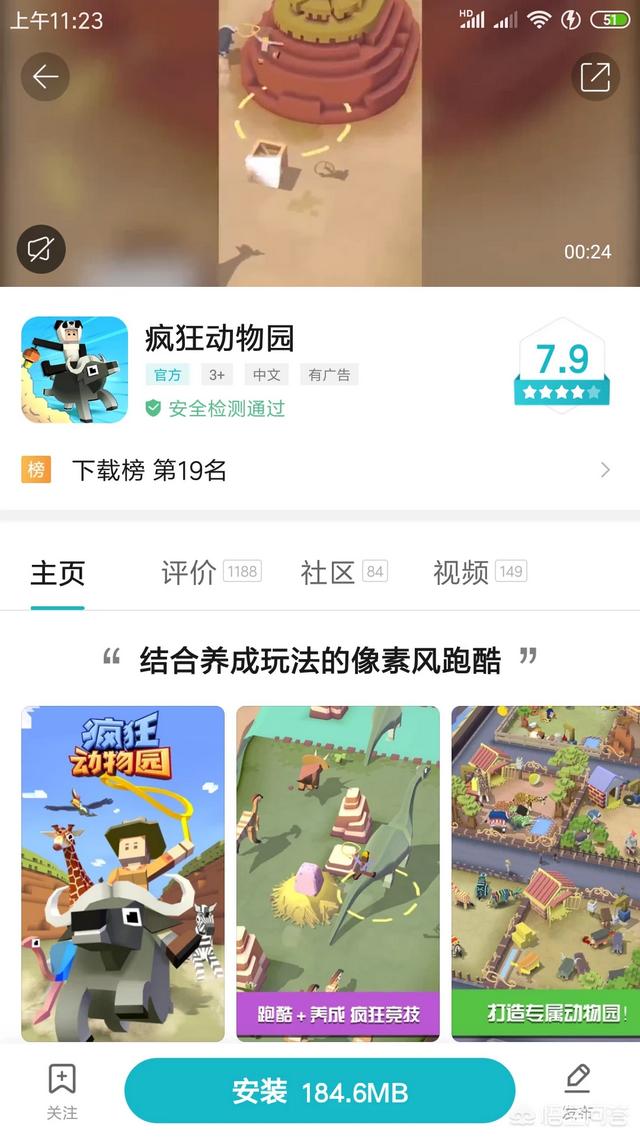The height and width of the screenshot is (1138, 640).
Task: View the 7.9 rating badge
Action: click(x=562, y=368)
